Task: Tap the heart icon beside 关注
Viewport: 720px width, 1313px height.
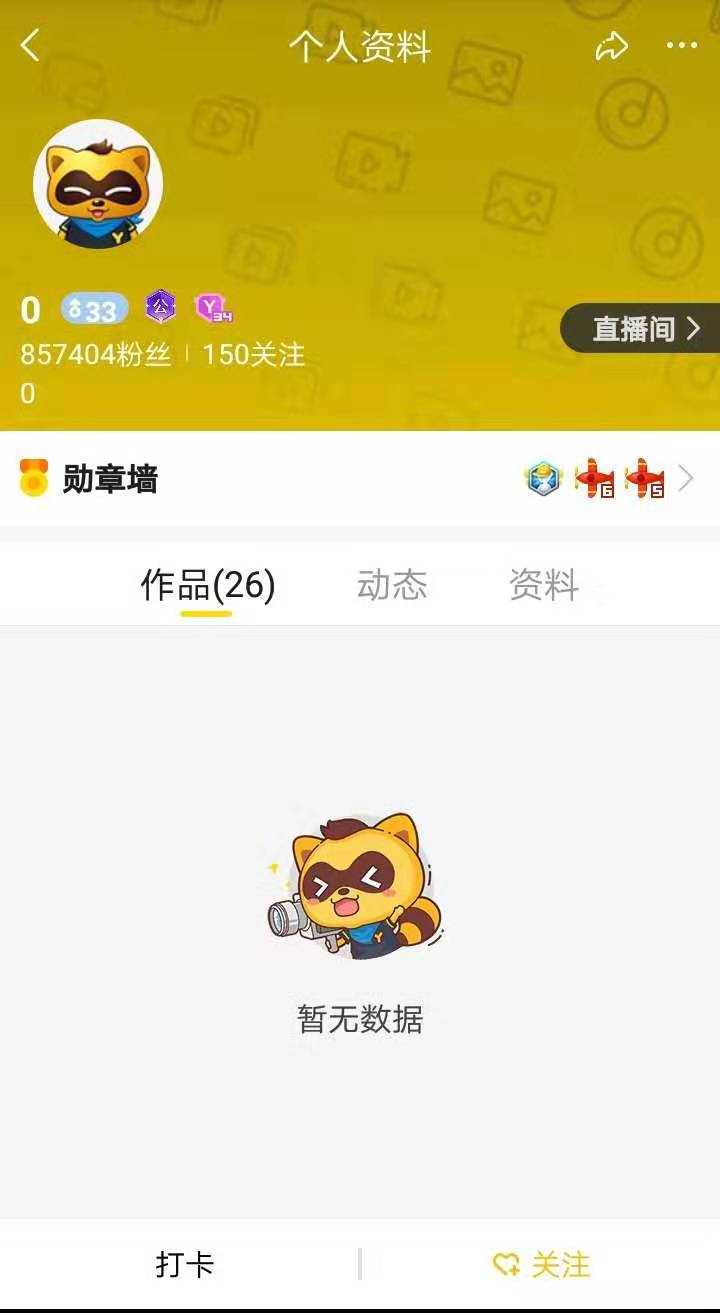Action: pos(505,1265)
